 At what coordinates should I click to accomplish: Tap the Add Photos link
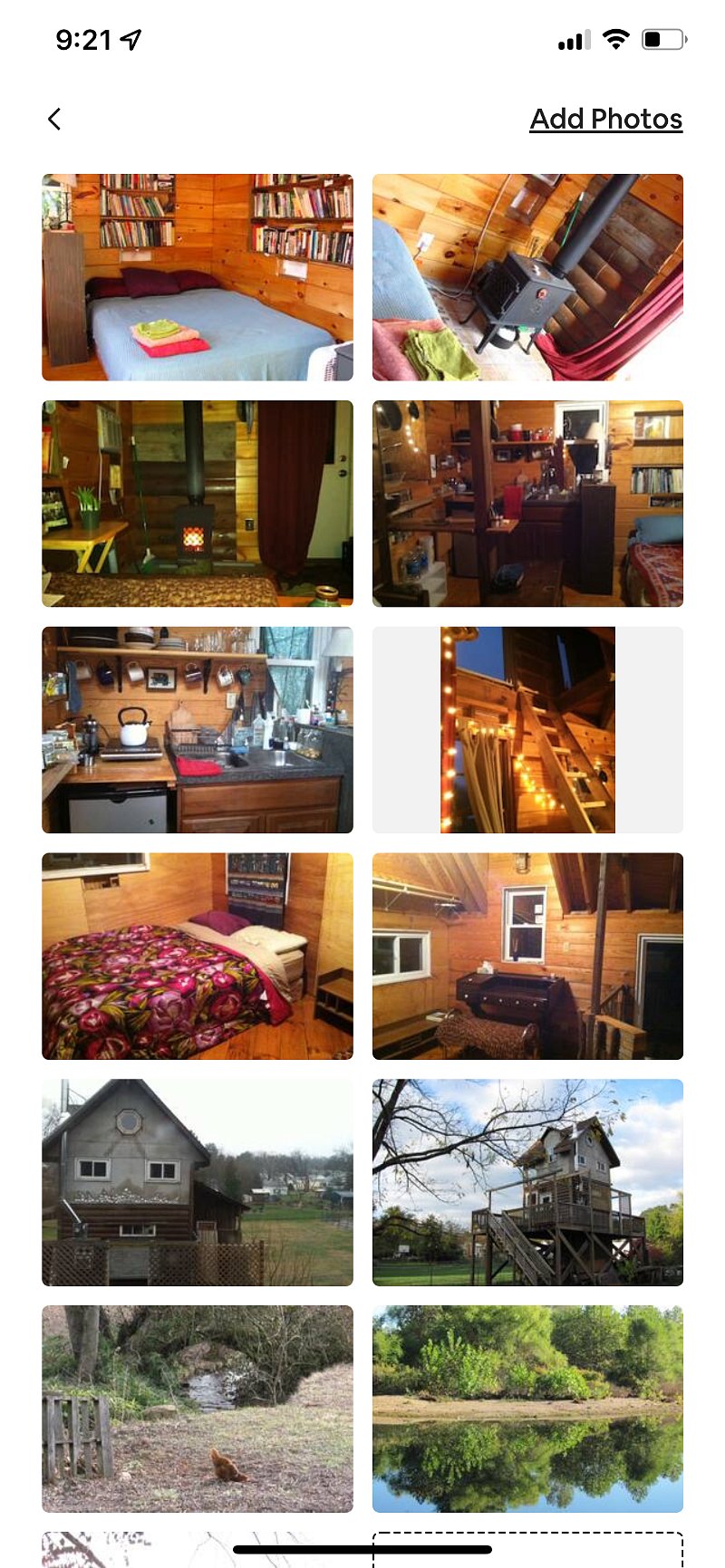tap(605, 119)
